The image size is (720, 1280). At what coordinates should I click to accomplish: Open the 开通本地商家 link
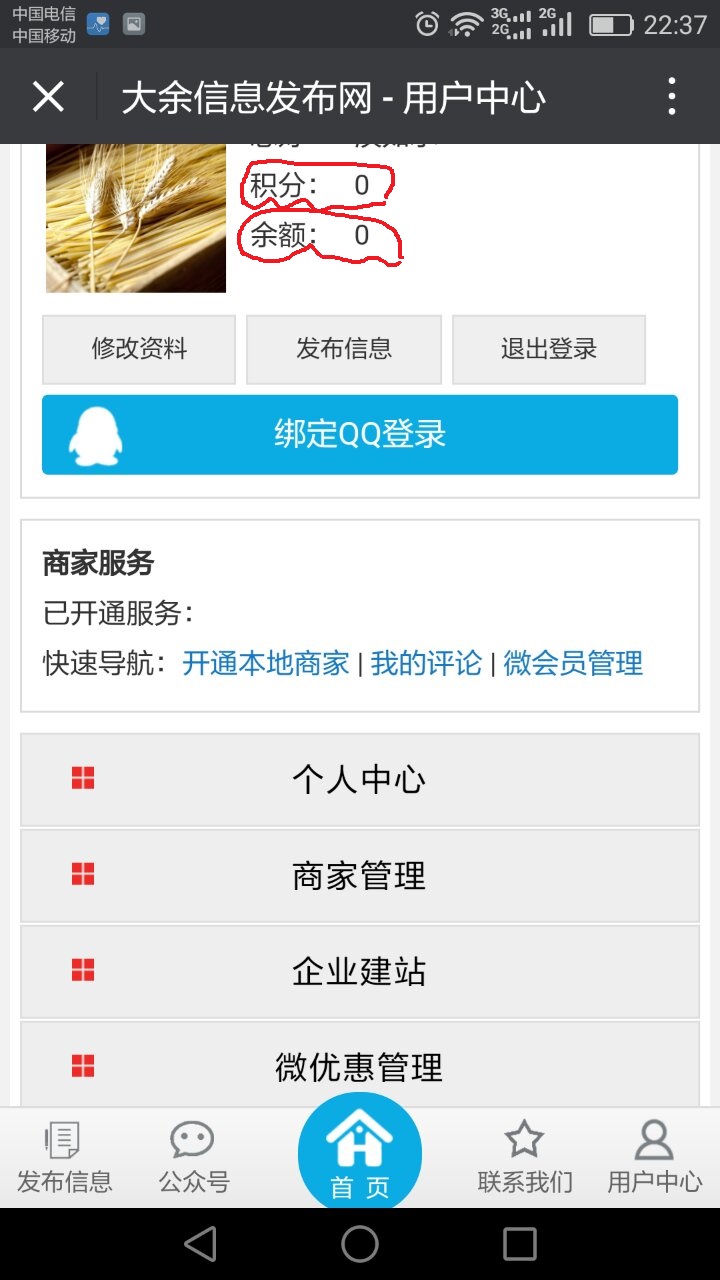coord(266,663)
